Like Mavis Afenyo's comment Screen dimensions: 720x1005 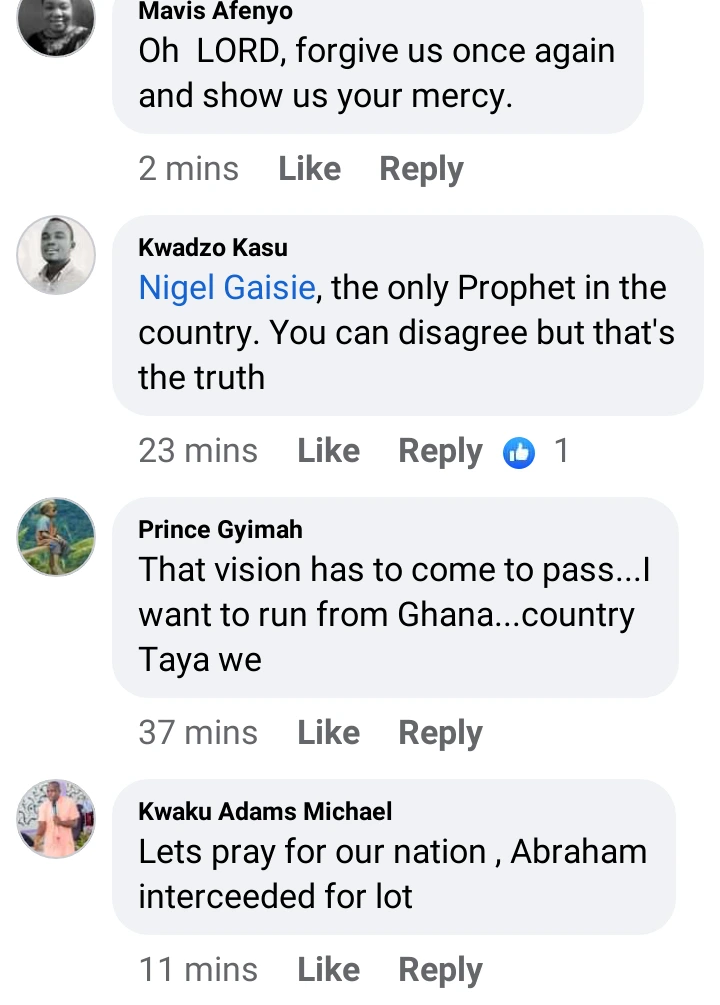[309, 169]
